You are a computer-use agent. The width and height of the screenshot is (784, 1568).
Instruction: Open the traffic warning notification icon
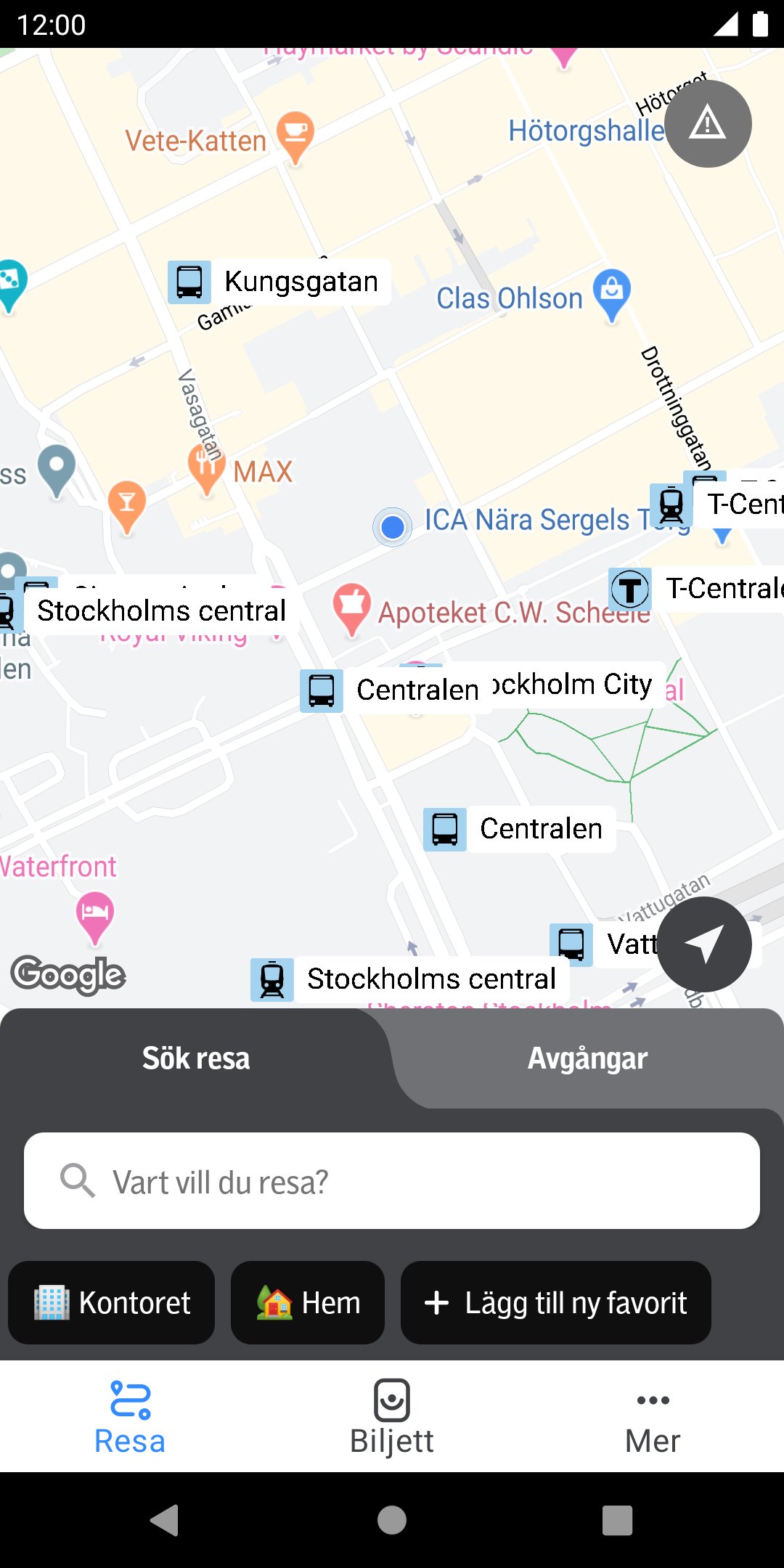point(706,123)
